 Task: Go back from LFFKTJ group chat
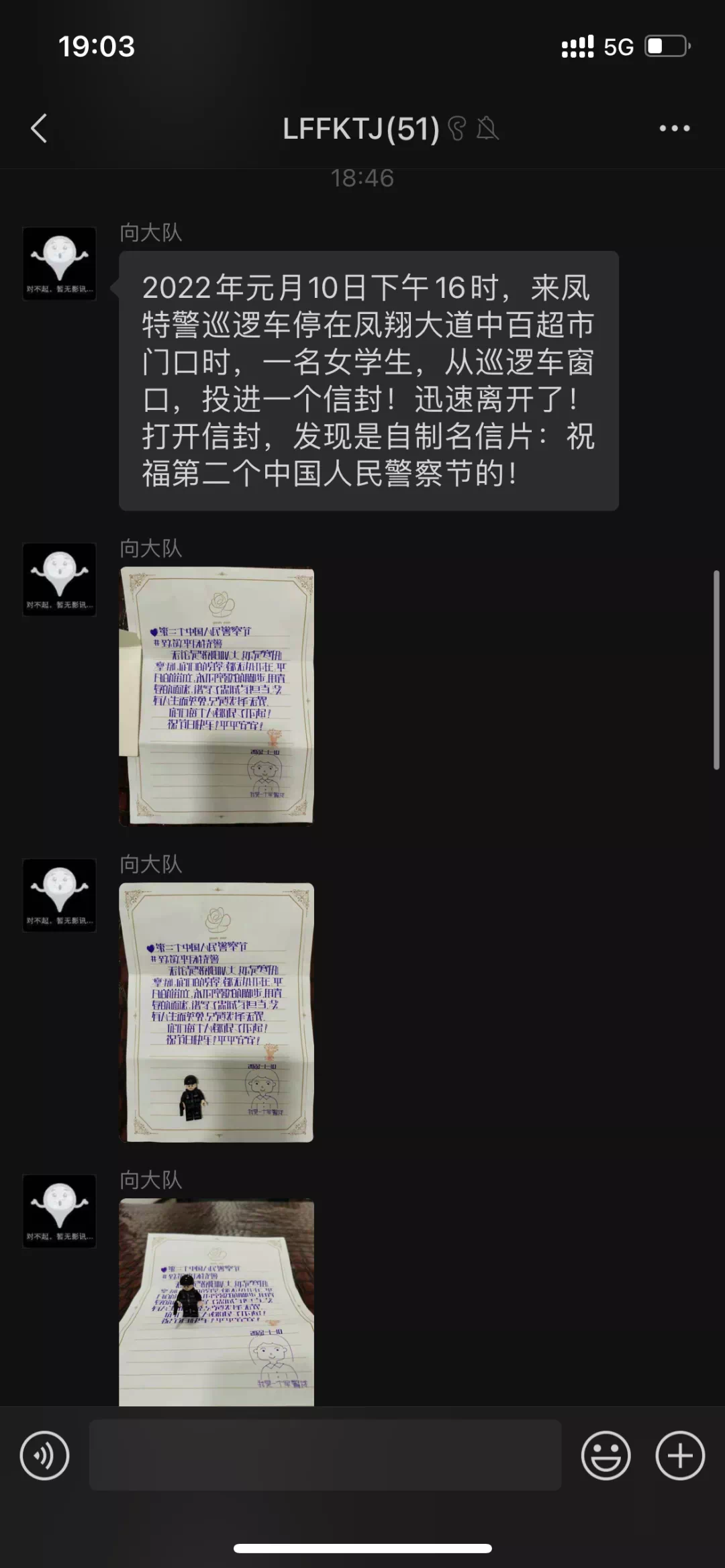coord(39,128)
